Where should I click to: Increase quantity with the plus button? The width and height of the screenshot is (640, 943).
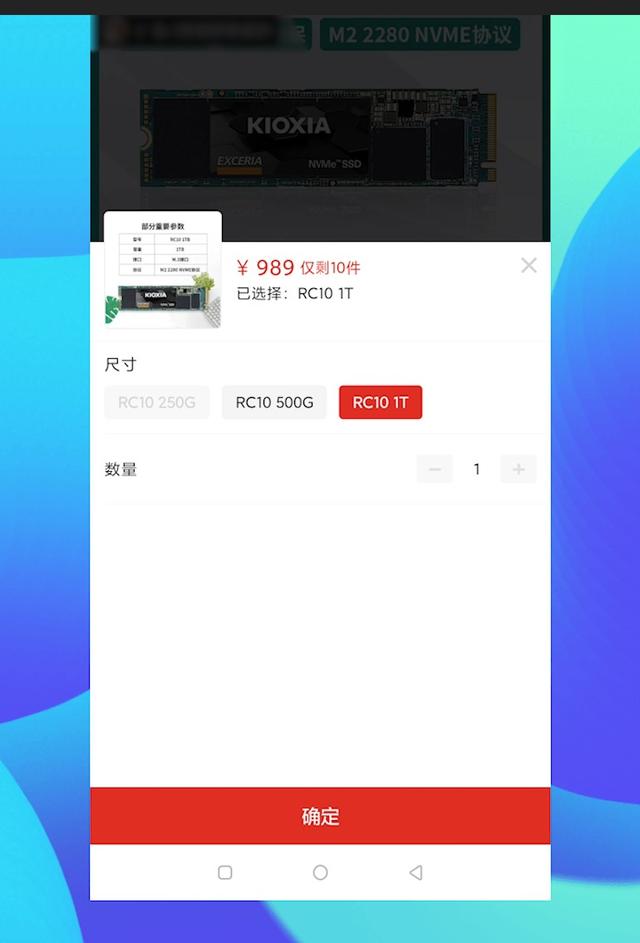(x=518, y=469)
